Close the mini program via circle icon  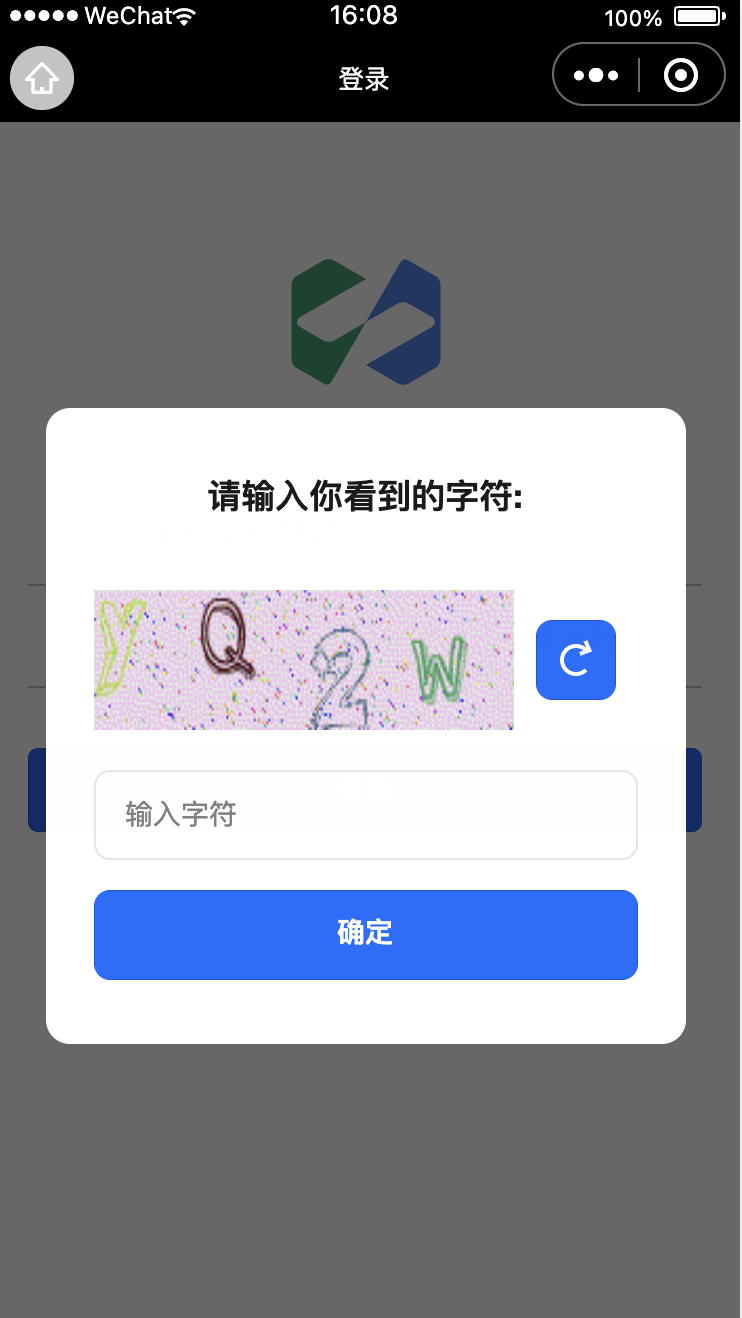pos(681,75)
